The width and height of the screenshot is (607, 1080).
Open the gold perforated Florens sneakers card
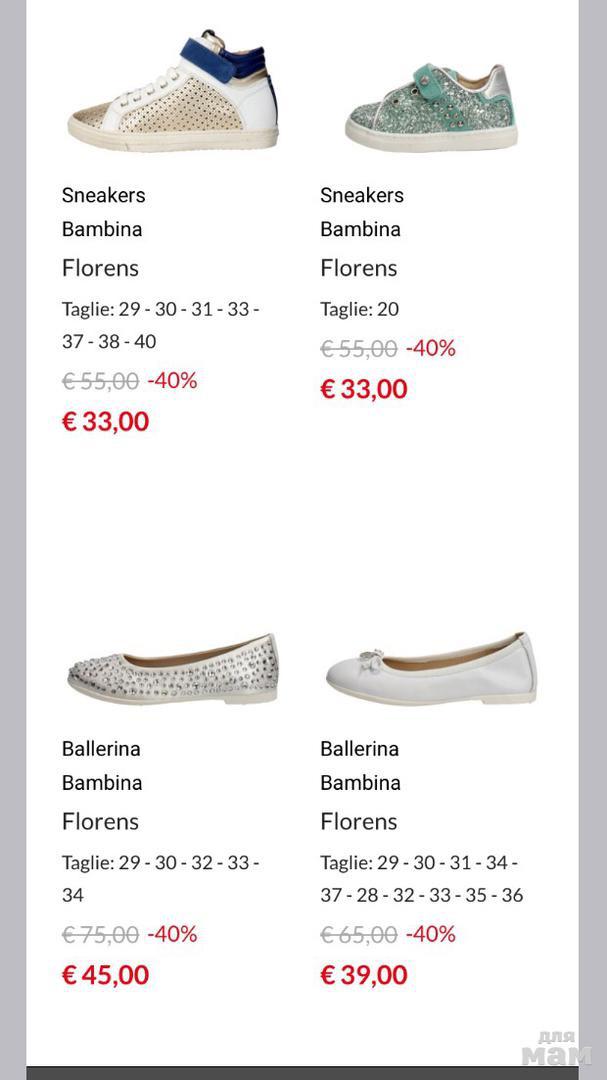point(172,91)
